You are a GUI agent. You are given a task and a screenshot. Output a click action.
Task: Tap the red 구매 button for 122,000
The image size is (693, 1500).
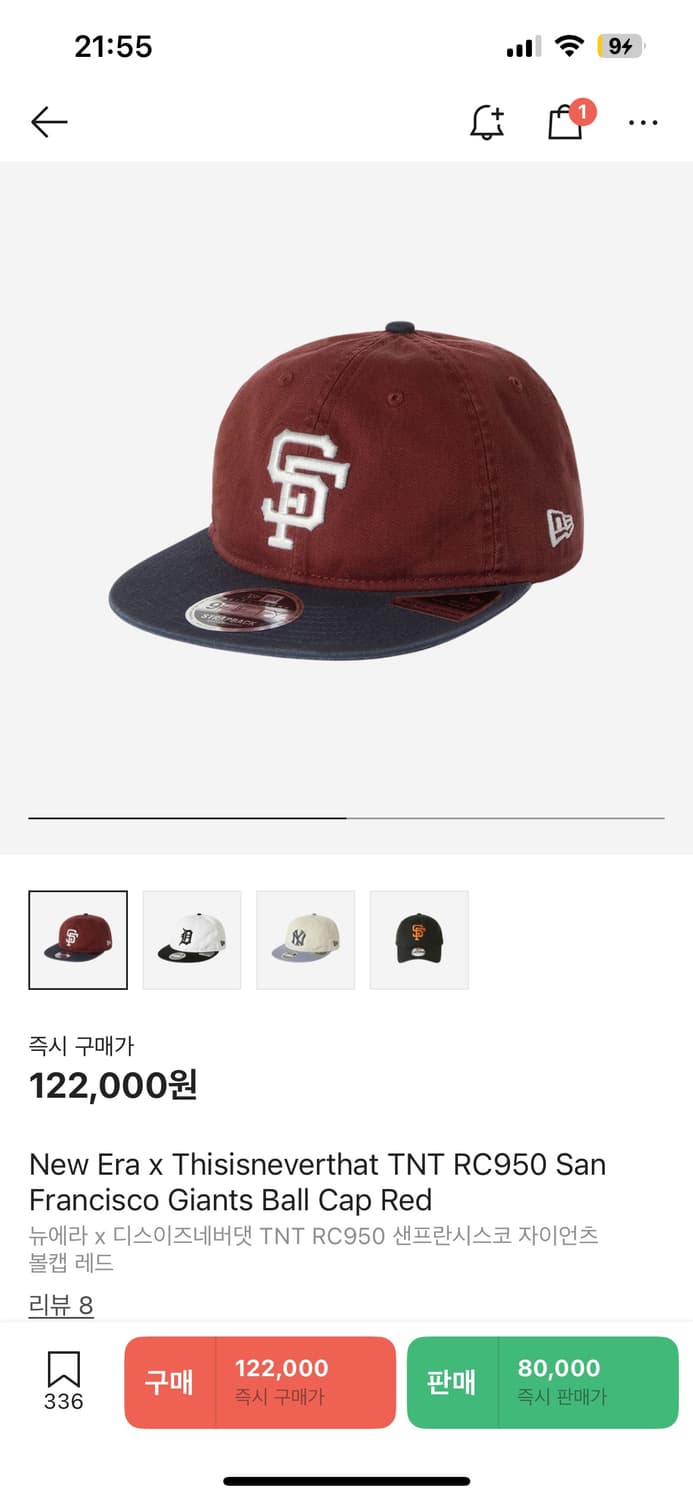(260, 1382)
